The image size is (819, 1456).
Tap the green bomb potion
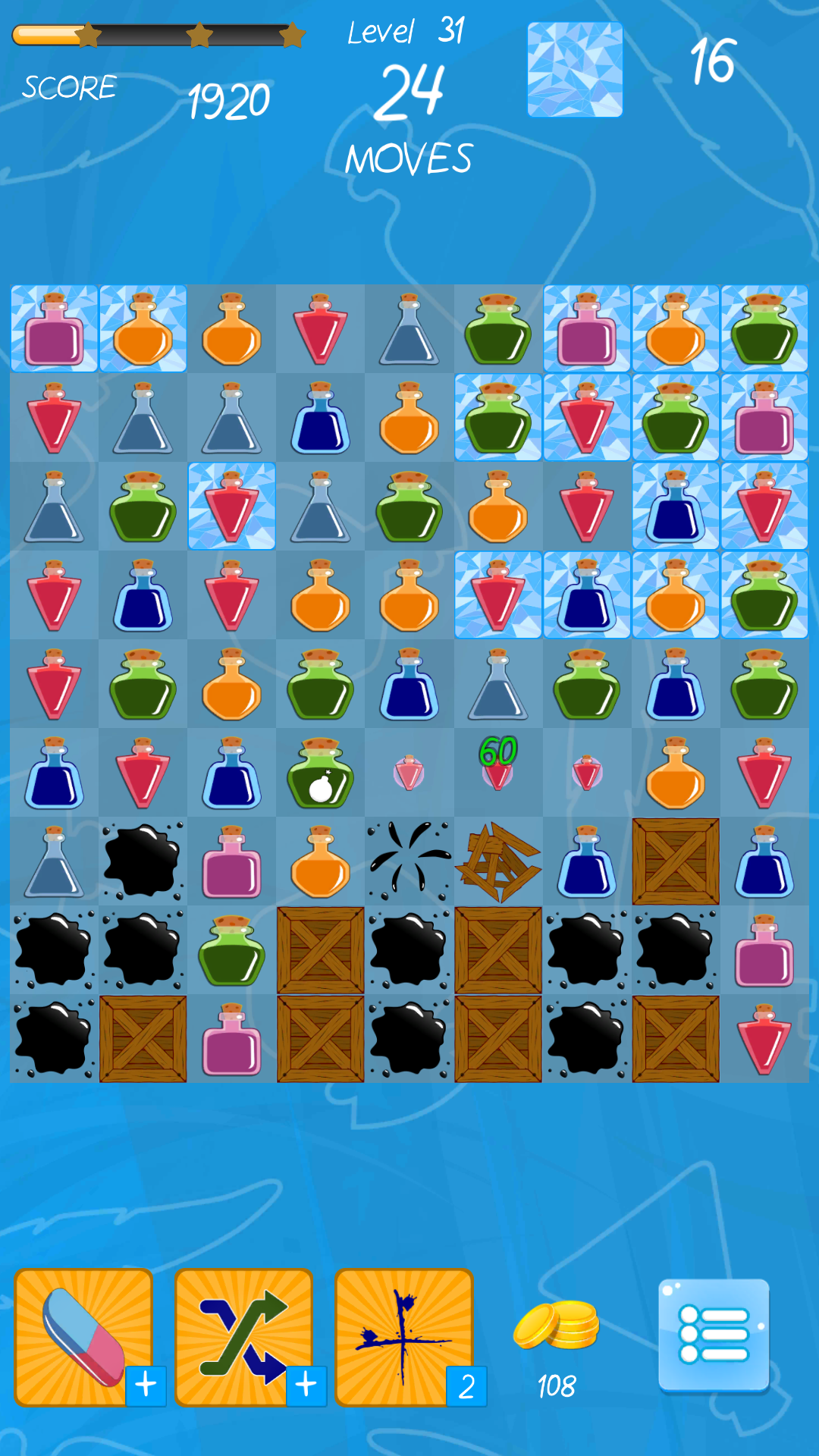coord(321,773)
